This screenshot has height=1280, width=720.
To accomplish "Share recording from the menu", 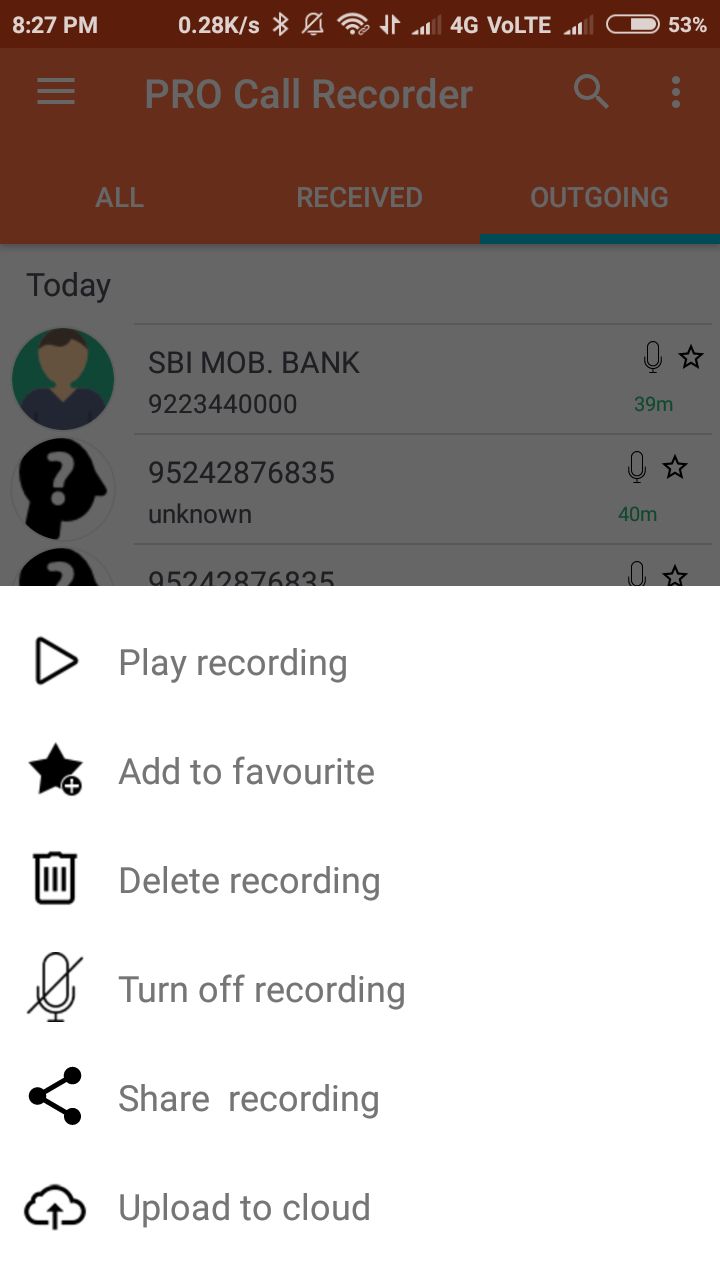I will coord(248,1099).
